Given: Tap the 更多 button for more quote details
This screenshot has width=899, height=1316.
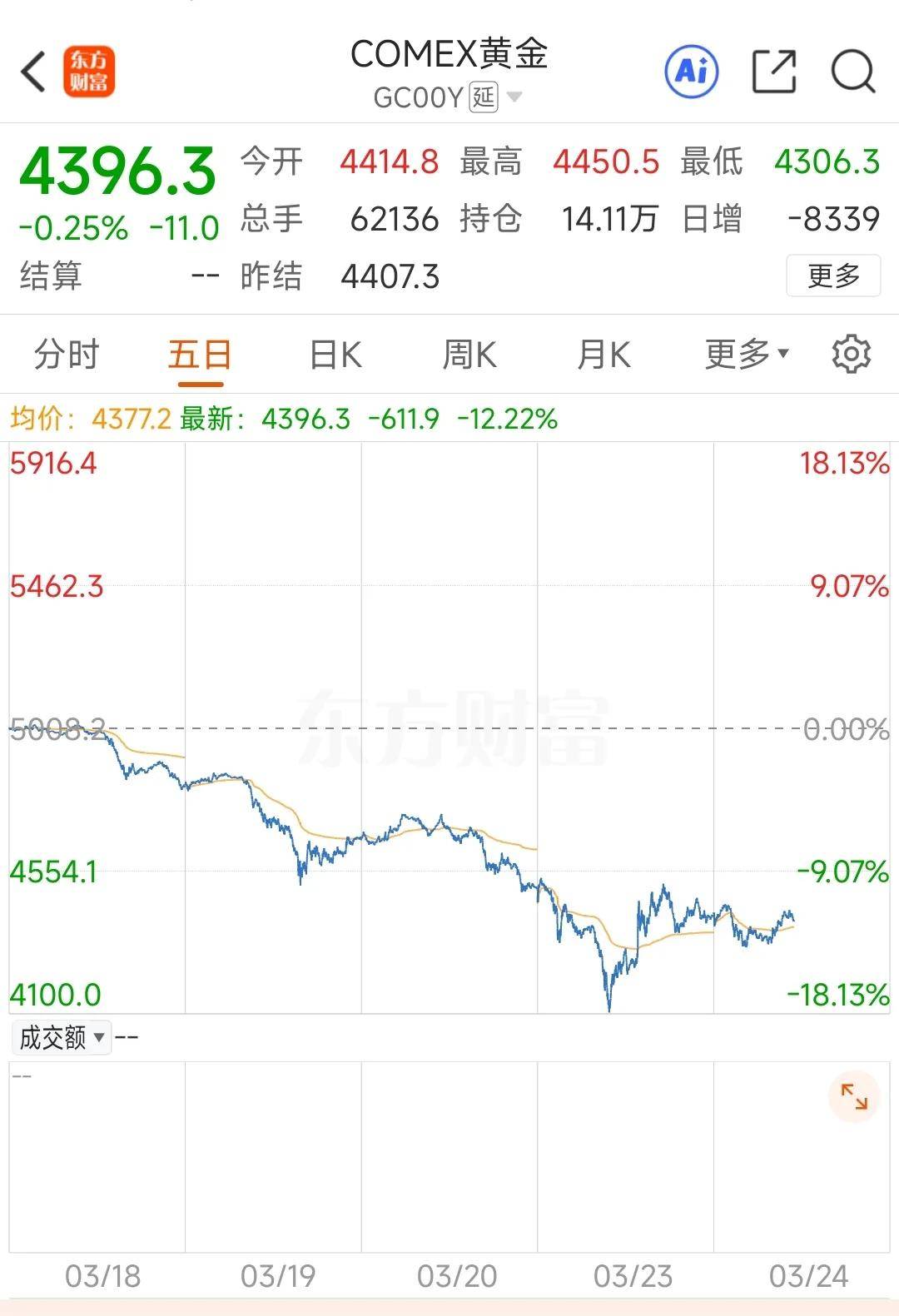Looking at the screenshot, I should 833,276.
